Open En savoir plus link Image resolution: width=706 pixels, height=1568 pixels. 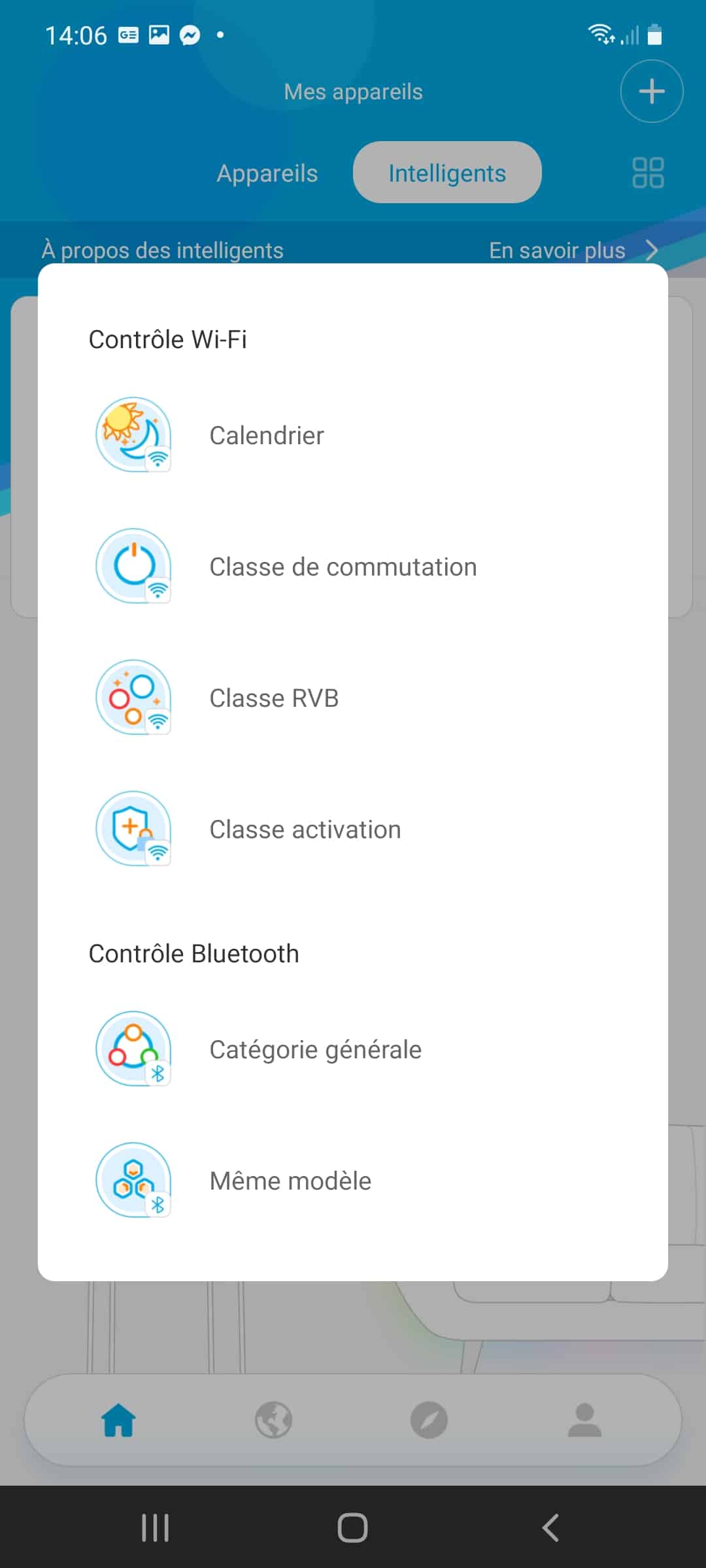point(573,250)
